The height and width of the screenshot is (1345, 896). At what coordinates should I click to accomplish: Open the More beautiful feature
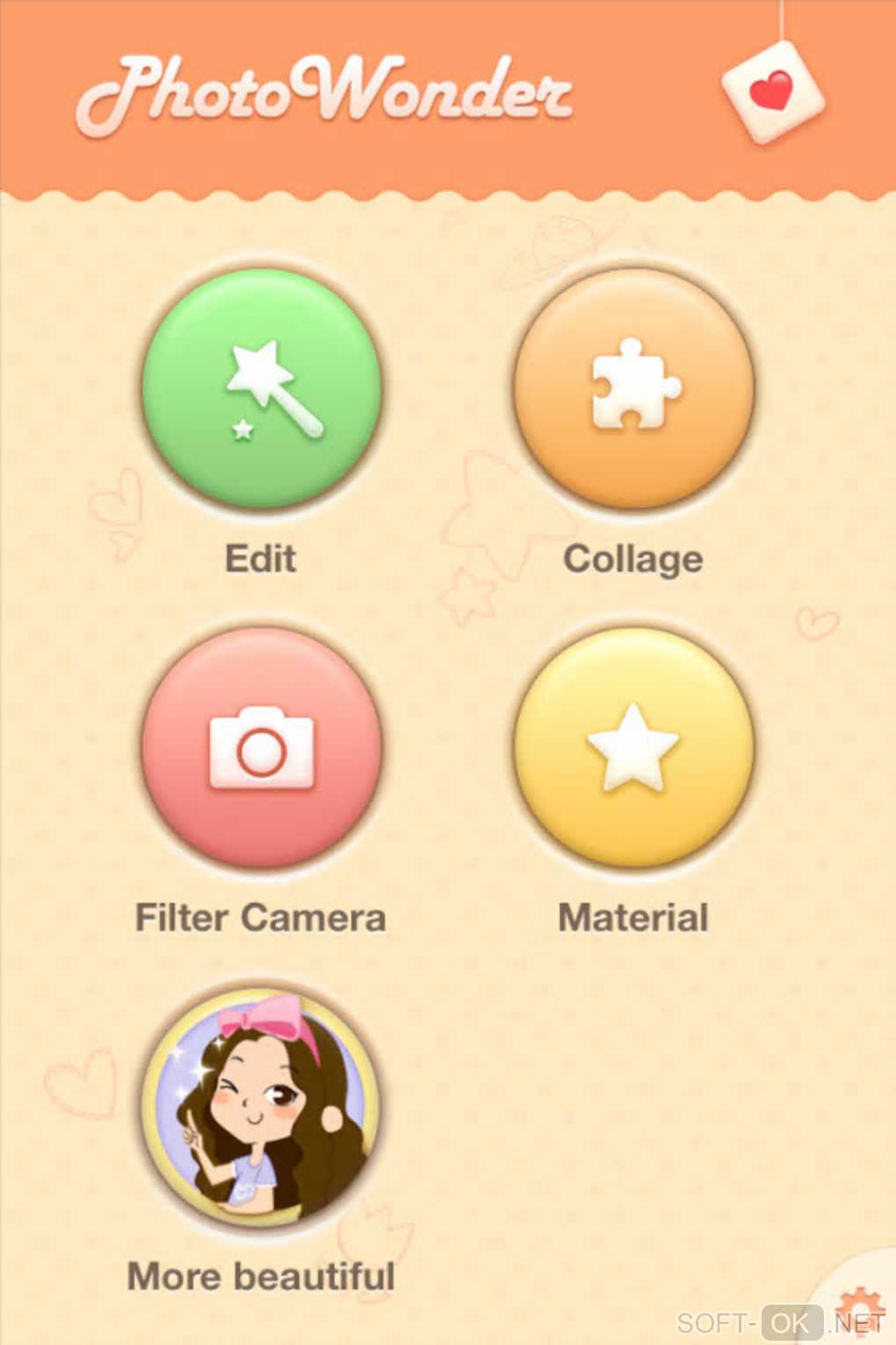coord(261,1107)
